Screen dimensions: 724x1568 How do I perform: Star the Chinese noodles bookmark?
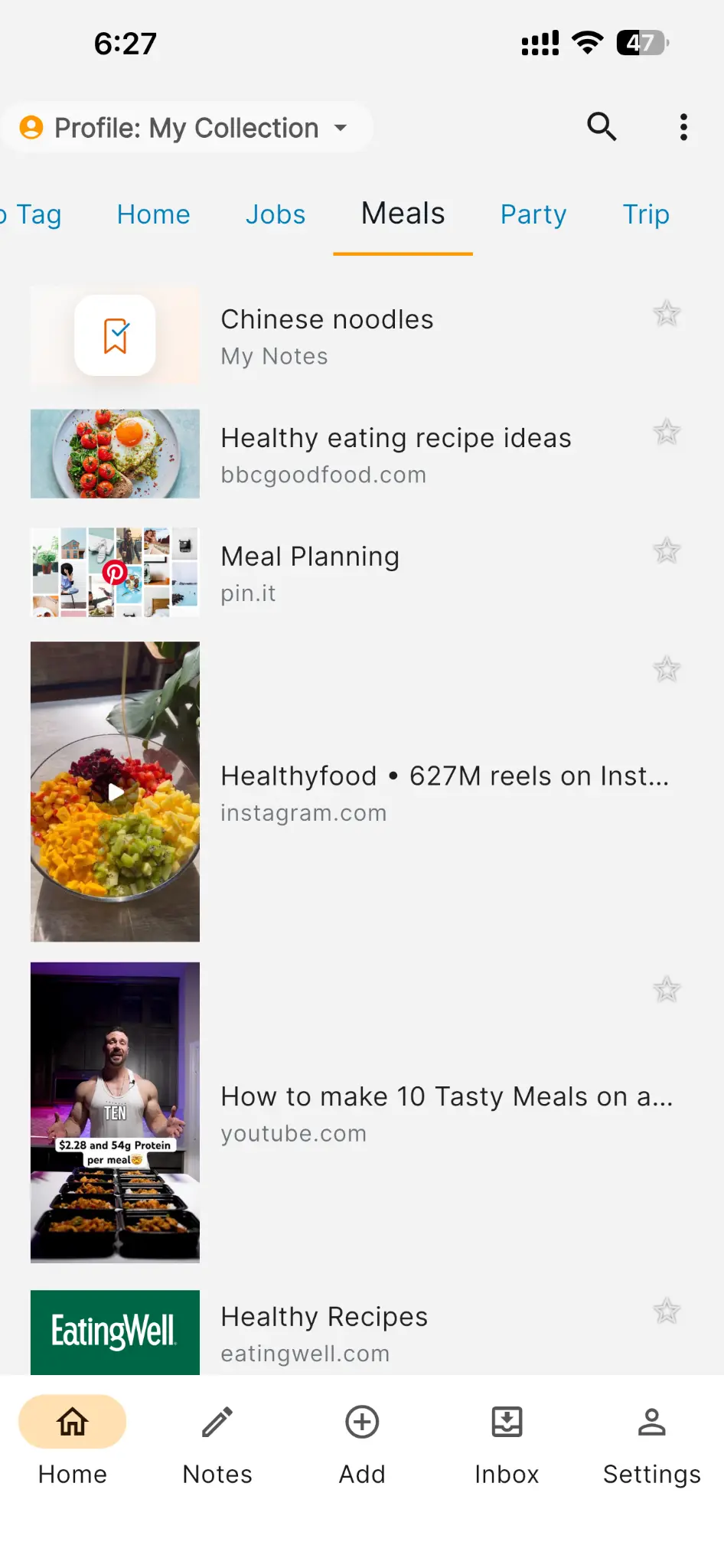tap(667, 313)
